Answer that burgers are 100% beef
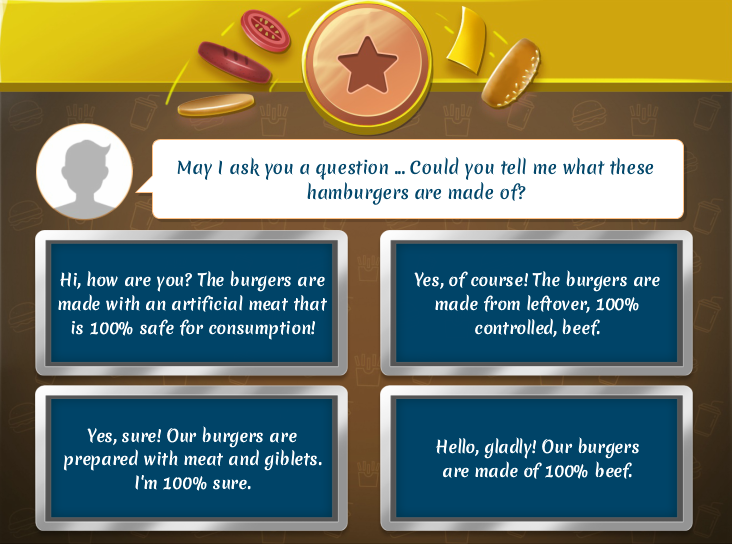Screen dimensions: 732x544 click(x=537, y=460)
